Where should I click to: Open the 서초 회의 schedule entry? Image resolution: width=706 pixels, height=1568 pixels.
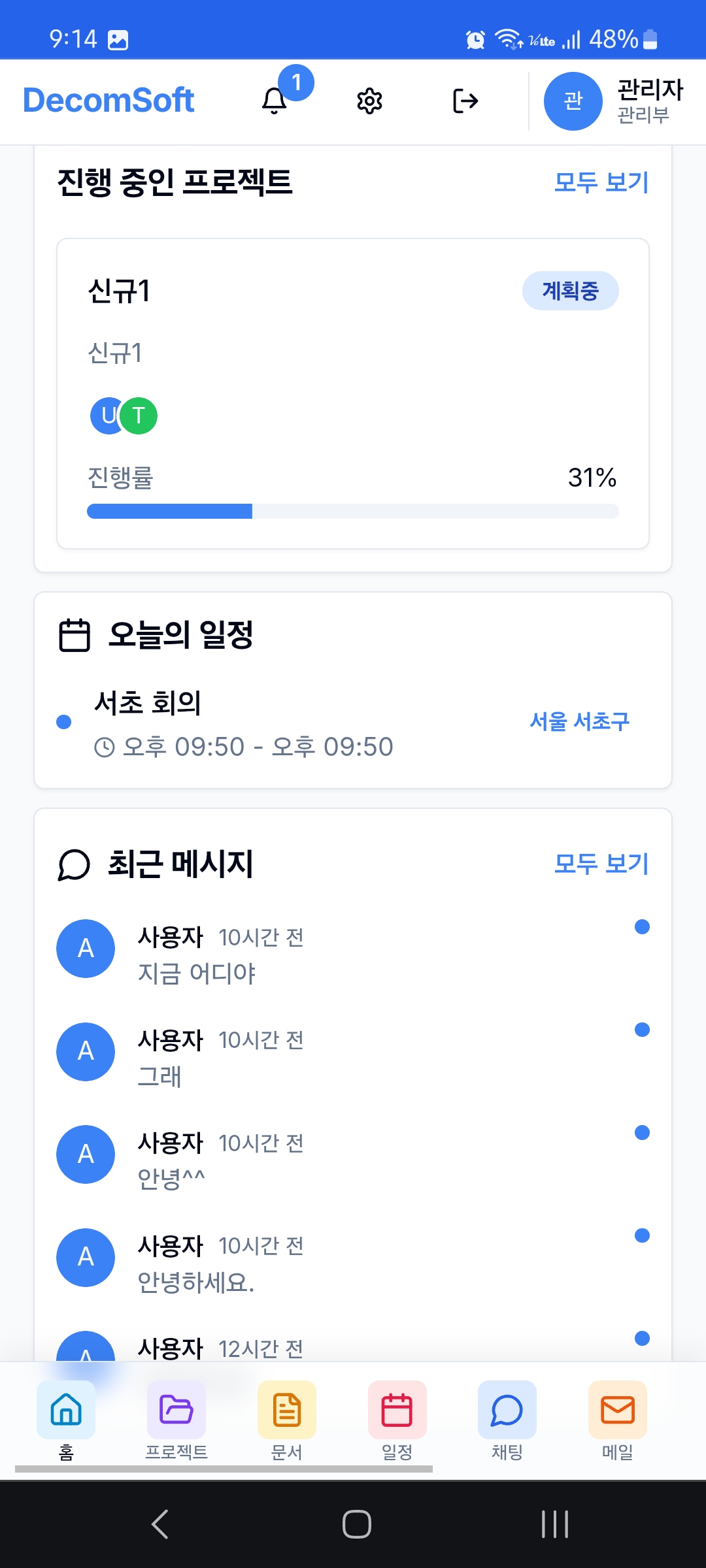tap(353, 722)
